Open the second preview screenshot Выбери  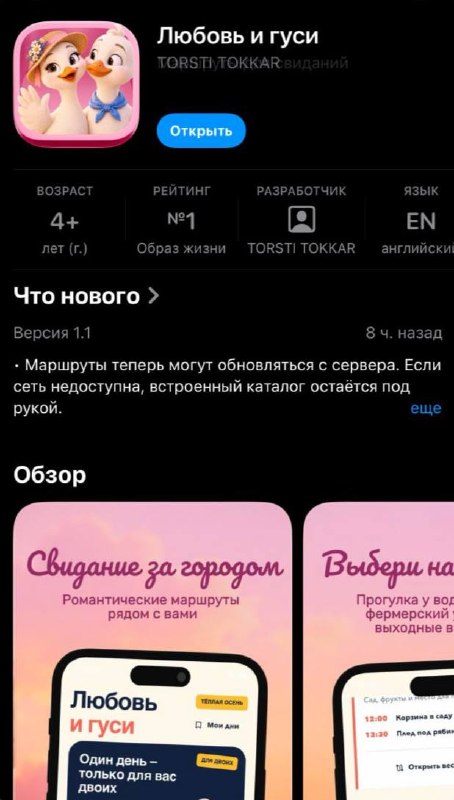379,651
